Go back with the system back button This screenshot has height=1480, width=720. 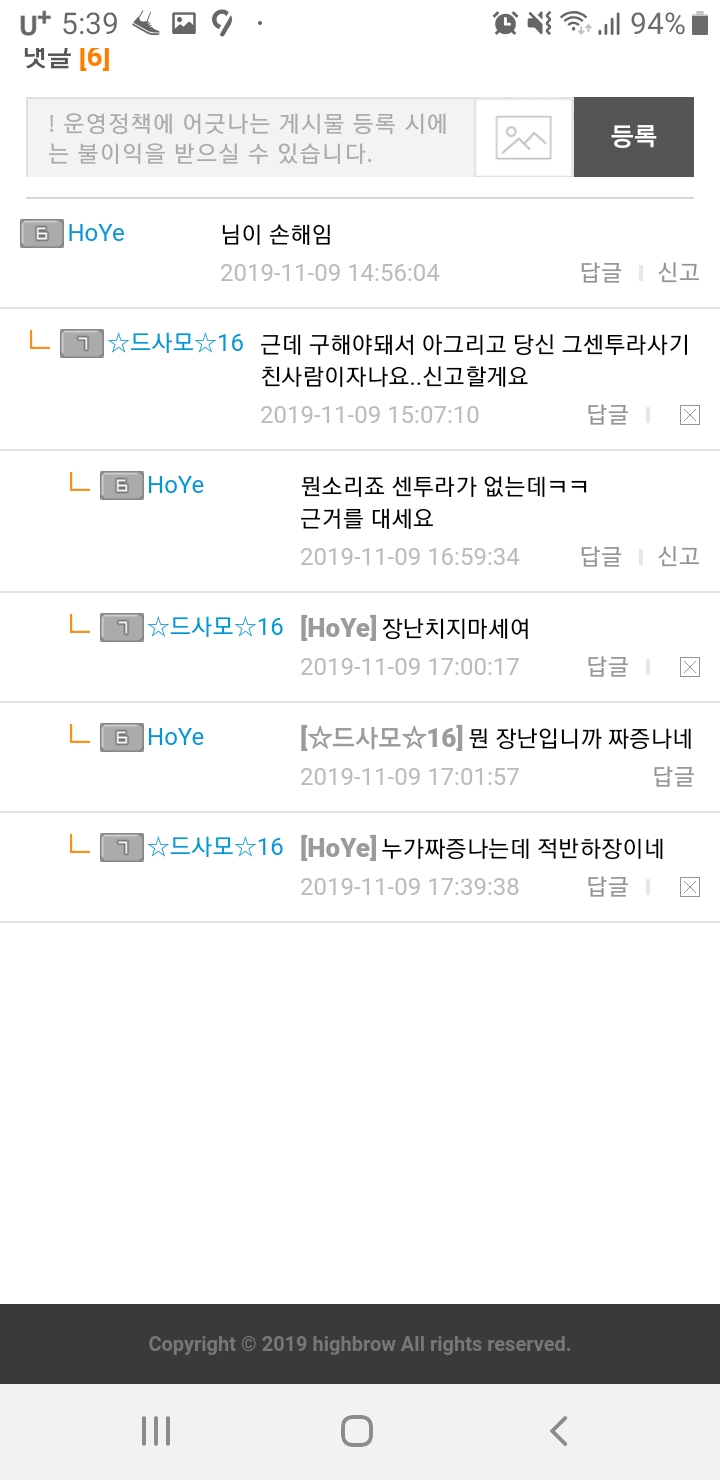(559, 1431)
